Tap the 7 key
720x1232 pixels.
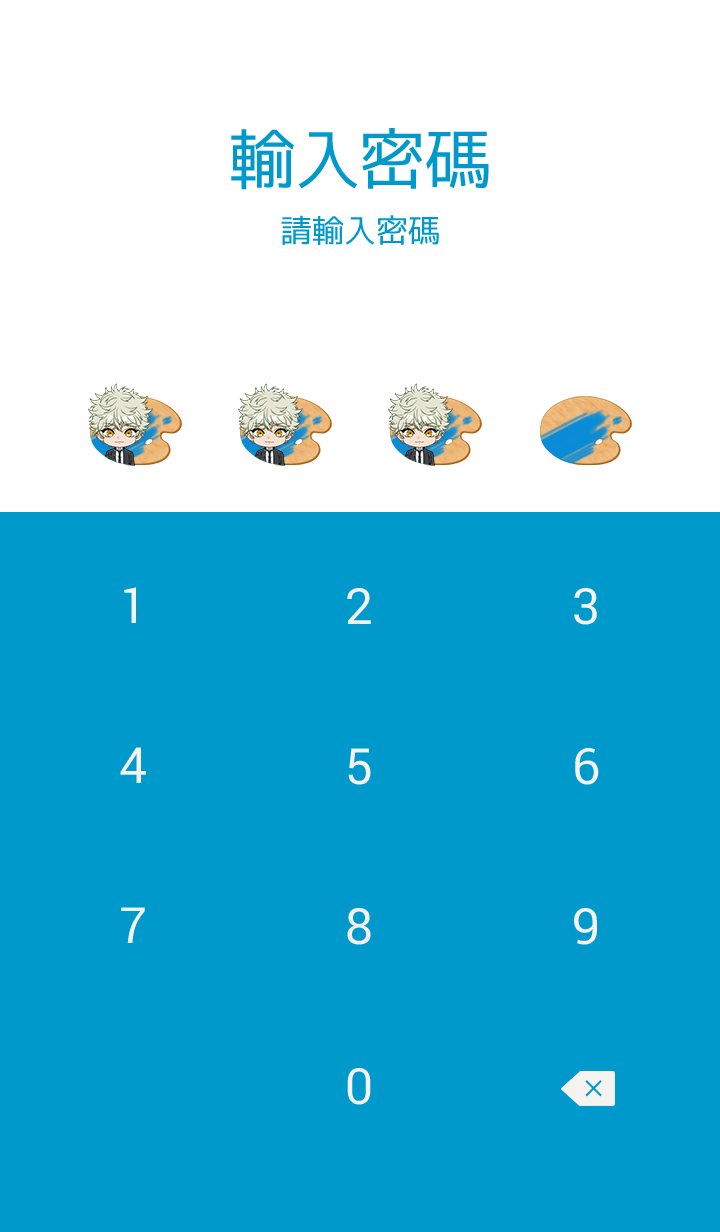[x=132, y=927]
